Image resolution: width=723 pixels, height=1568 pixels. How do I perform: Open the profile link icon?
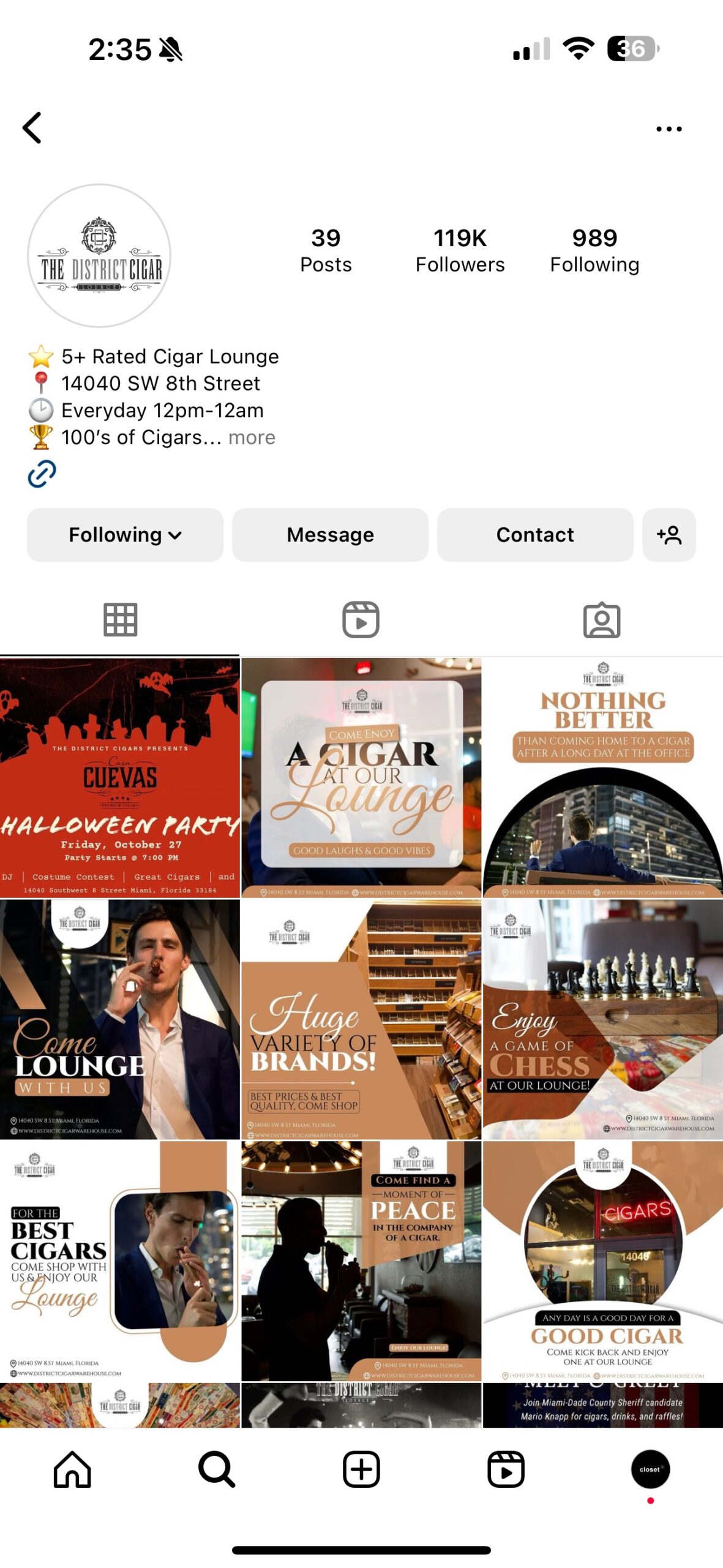[42, 473]
